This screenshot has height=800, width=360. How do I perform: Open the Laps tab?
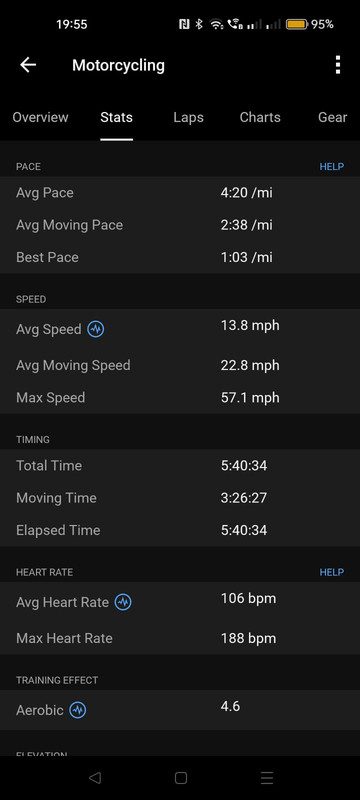click(x=188, y=117)
